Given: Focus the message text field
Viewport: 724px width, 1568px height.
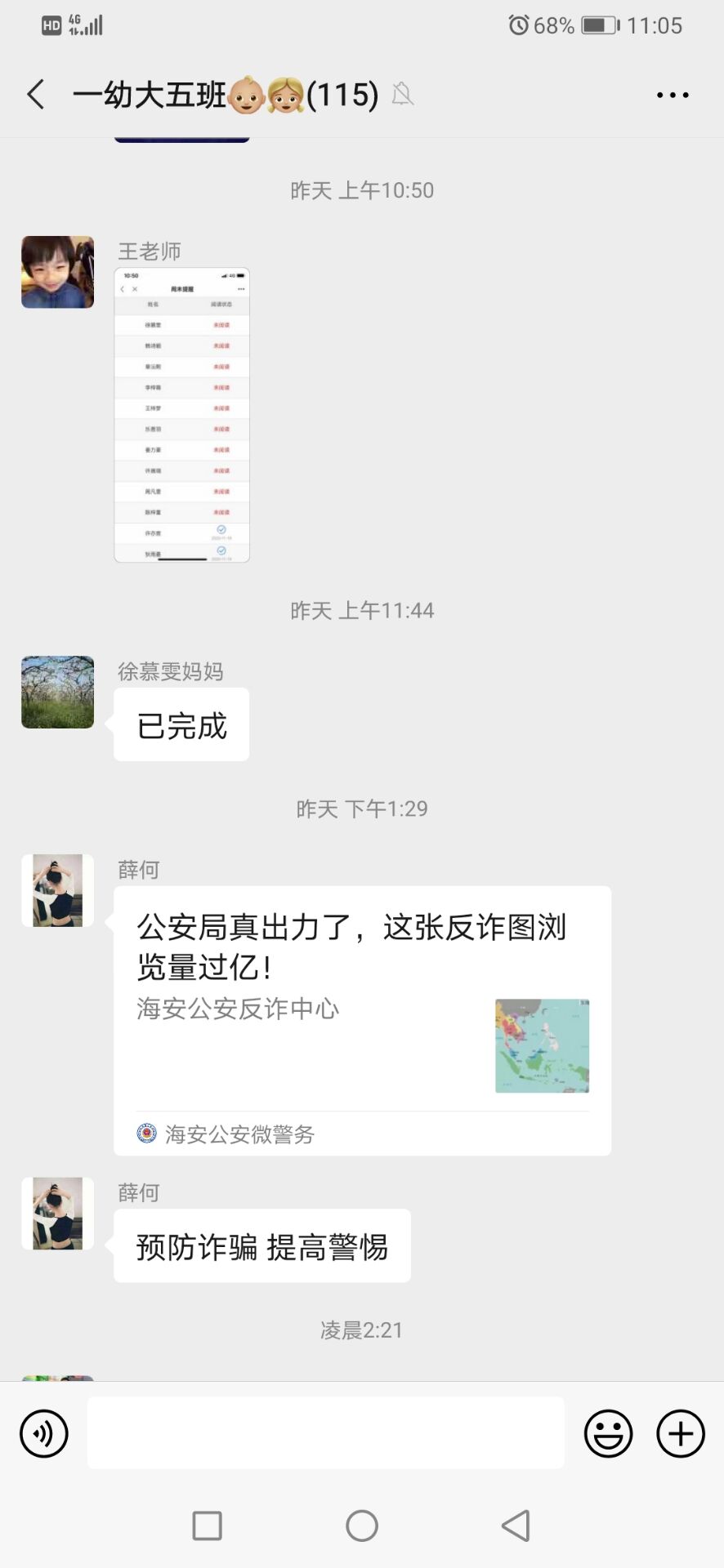Looking at the screenshot, I should (x=325, y=1433).
